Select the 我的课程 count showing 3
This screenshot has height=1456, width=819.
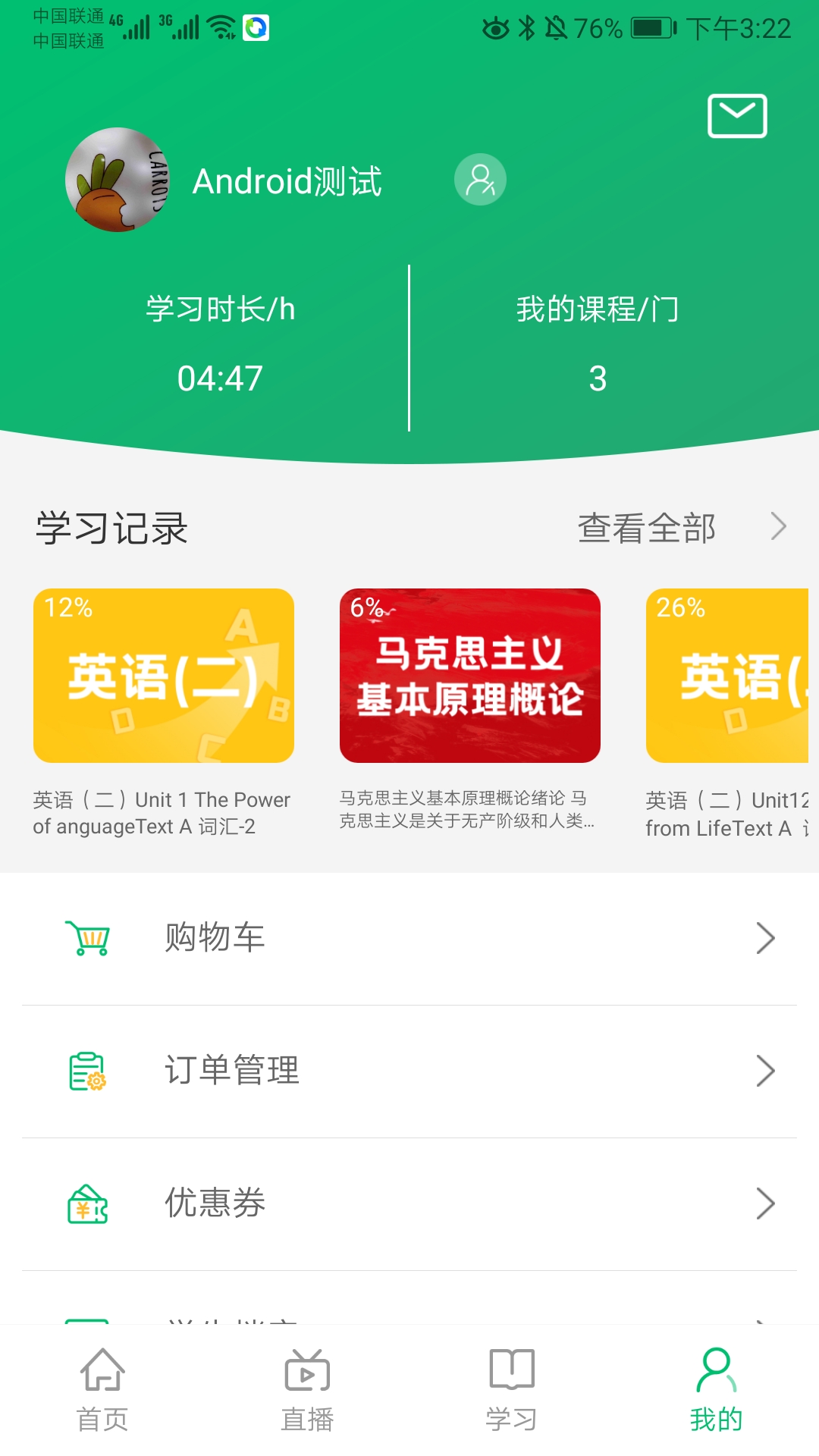(598, 377)
